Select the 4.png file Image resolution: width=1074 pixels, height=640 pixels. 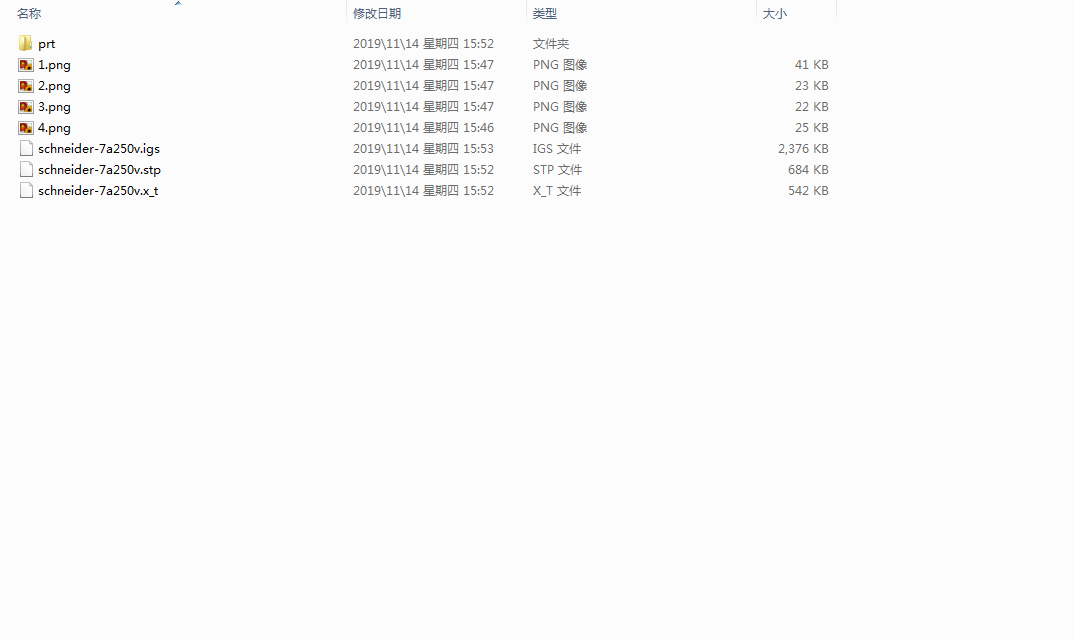pyautogui.click(x=54, y=128)
